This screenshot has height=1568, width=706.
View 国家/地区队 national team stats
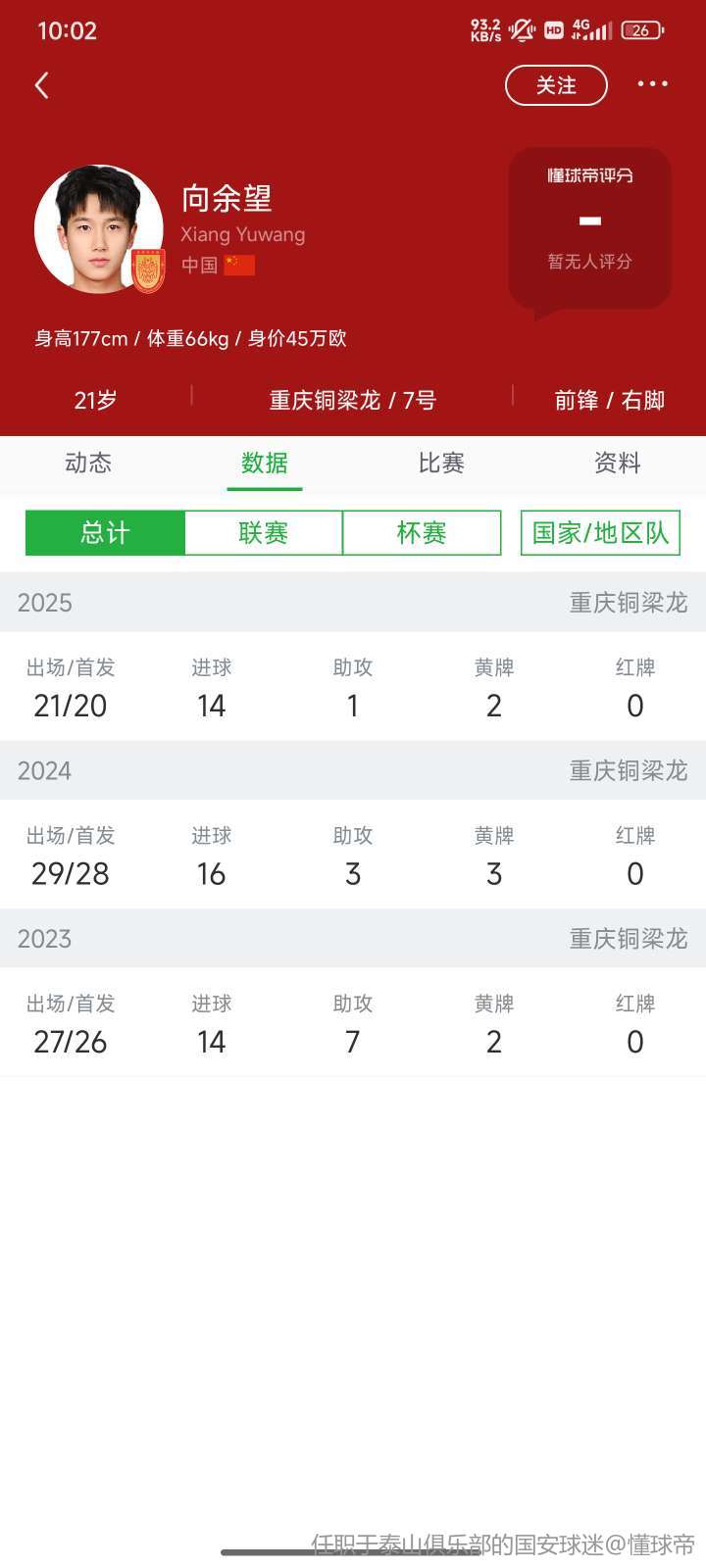pos(600,533)
